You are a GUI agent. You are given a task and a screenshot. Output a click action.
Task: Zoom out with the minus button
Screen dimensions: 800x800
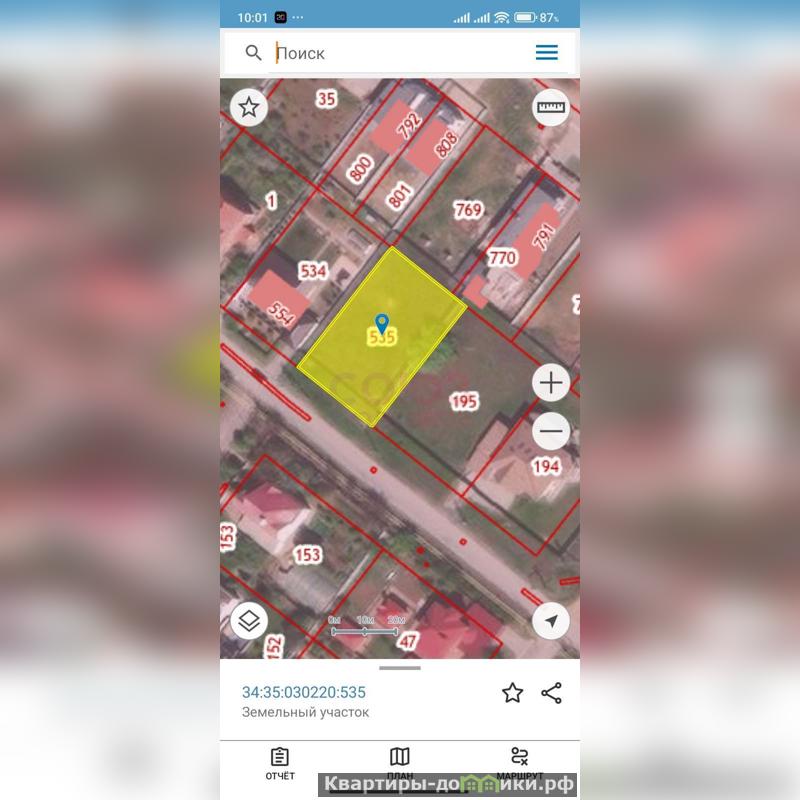pyautogui.click(x=551, y=431)
